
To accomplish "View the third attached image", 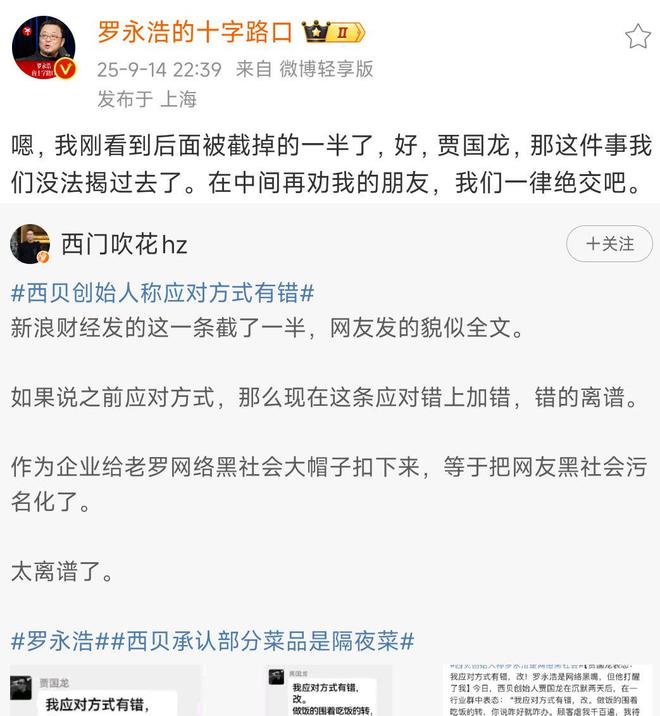I will pos(547,691).
